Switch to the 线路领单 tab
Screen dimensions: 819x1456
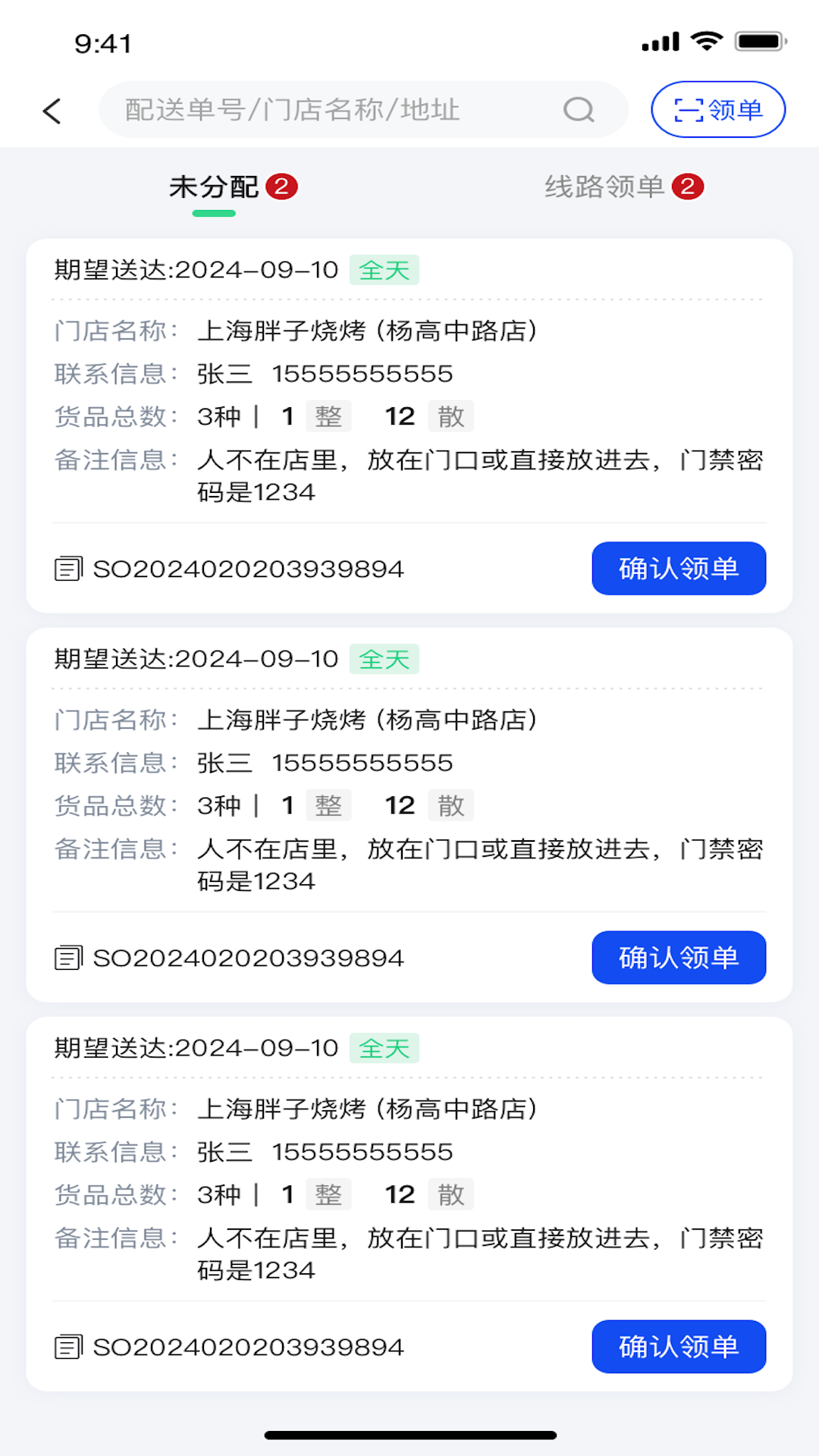click(x=604, y=186)
